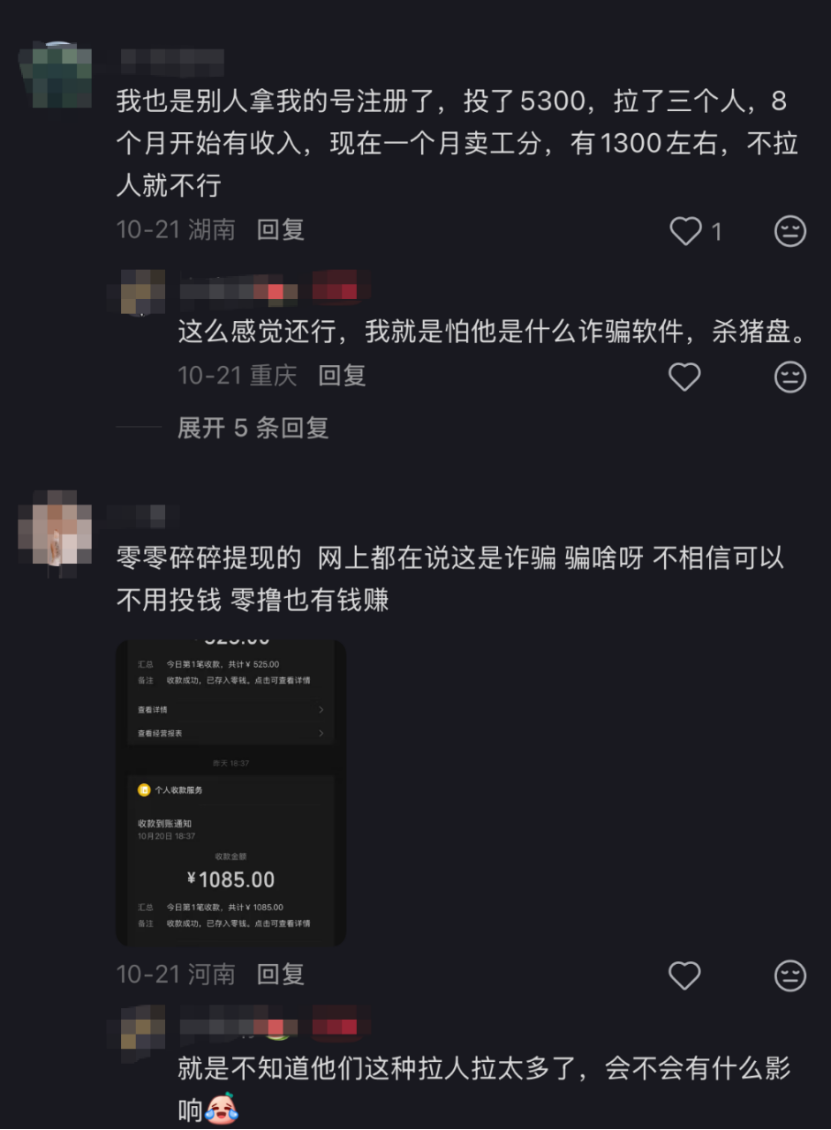Dislike the comment from 湖南
The width and height of the screenshot is (831, 1130).
click(x=790, y=232)
